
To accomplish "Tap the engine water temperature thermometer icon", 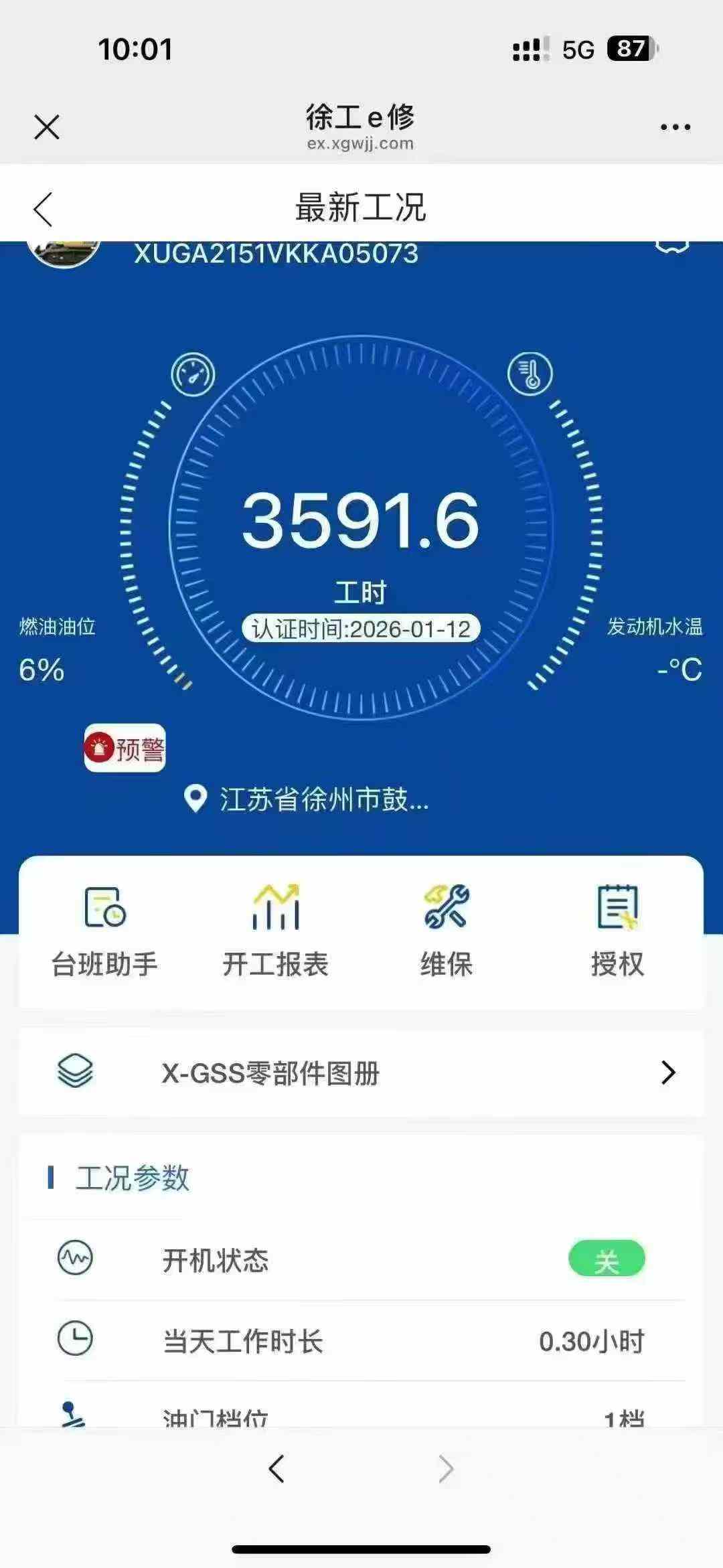I will (529, 373).
